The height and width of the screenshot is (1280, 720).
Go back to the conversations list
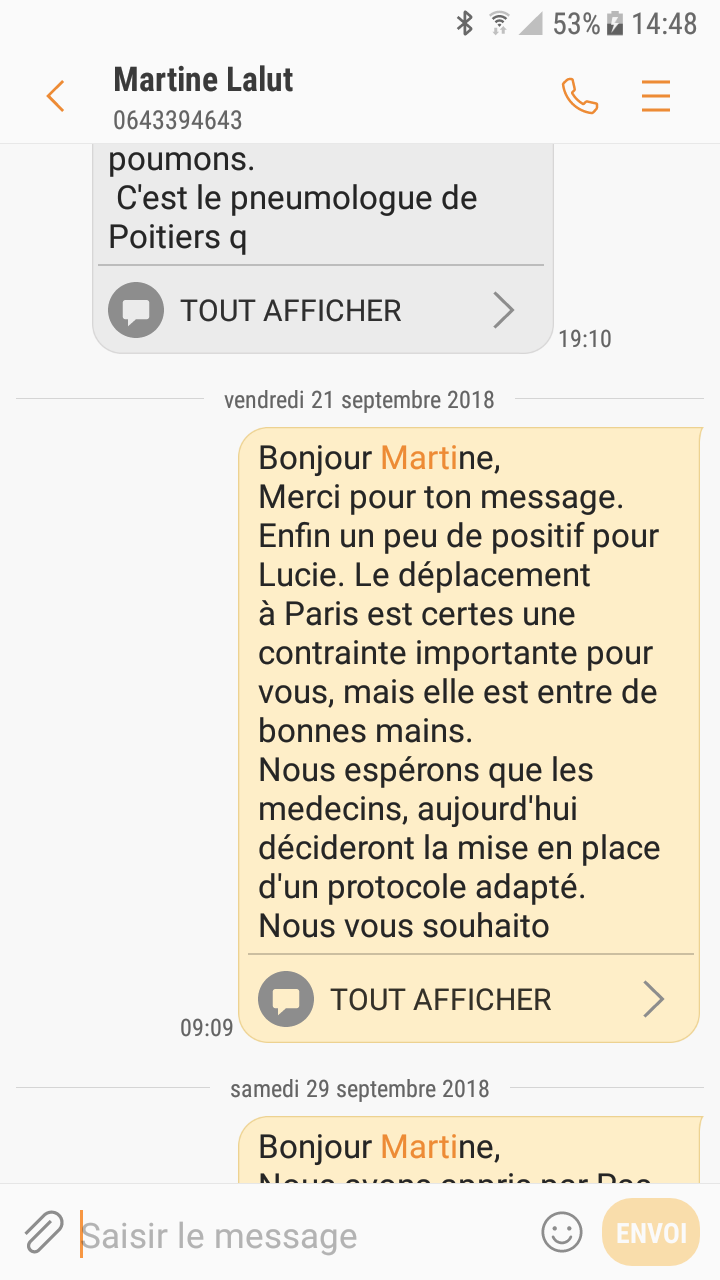[x=56, y=97]
